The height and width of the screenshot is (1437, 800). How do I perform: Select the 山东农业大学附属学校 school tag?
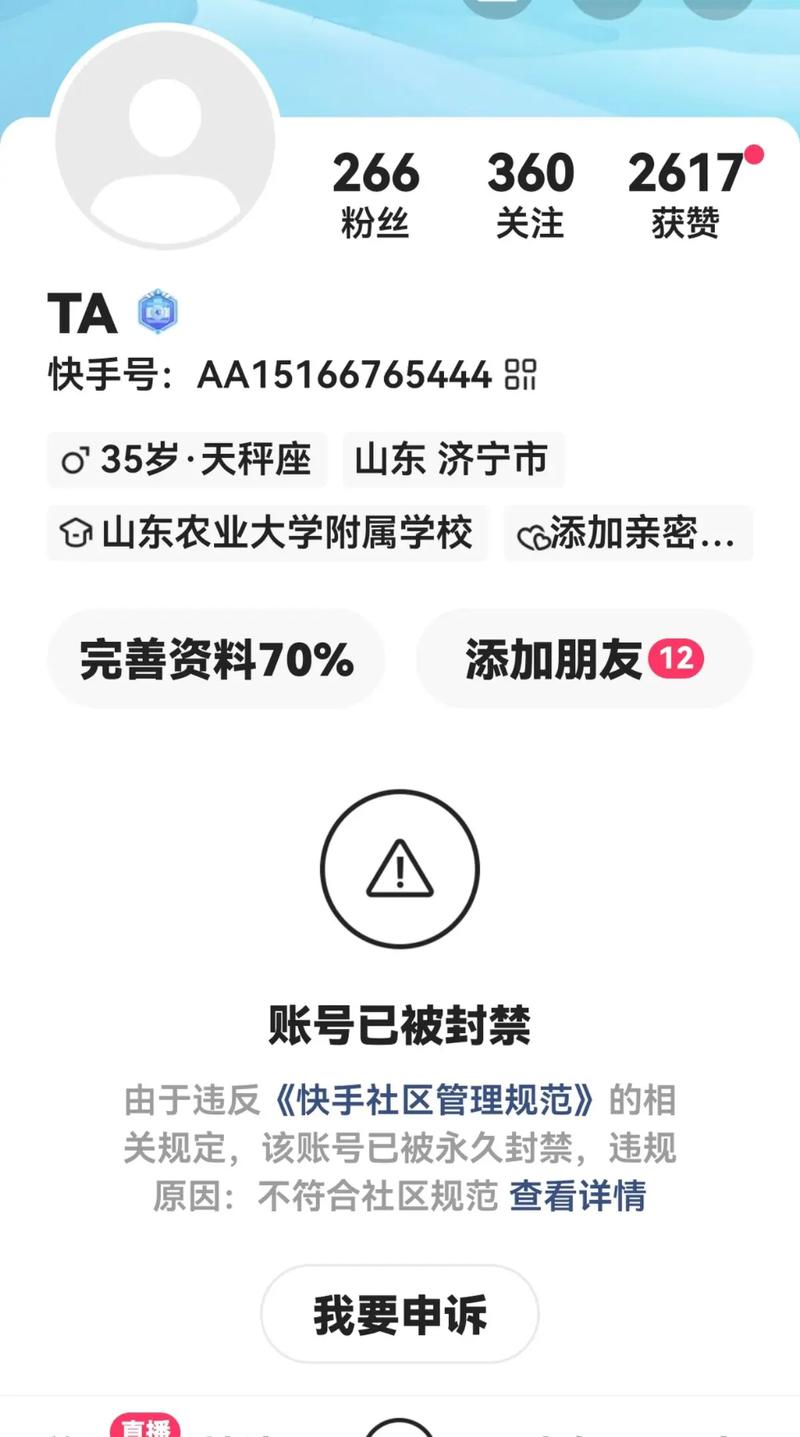click(x=266, y=534)
